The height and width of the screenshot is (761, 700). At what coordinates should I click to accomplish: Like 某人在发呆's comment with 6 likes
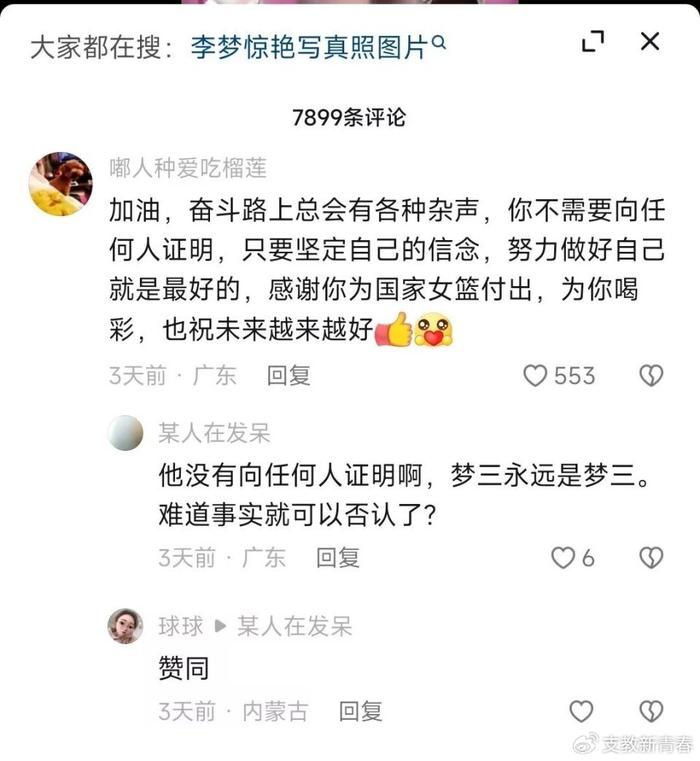point(563,557)
